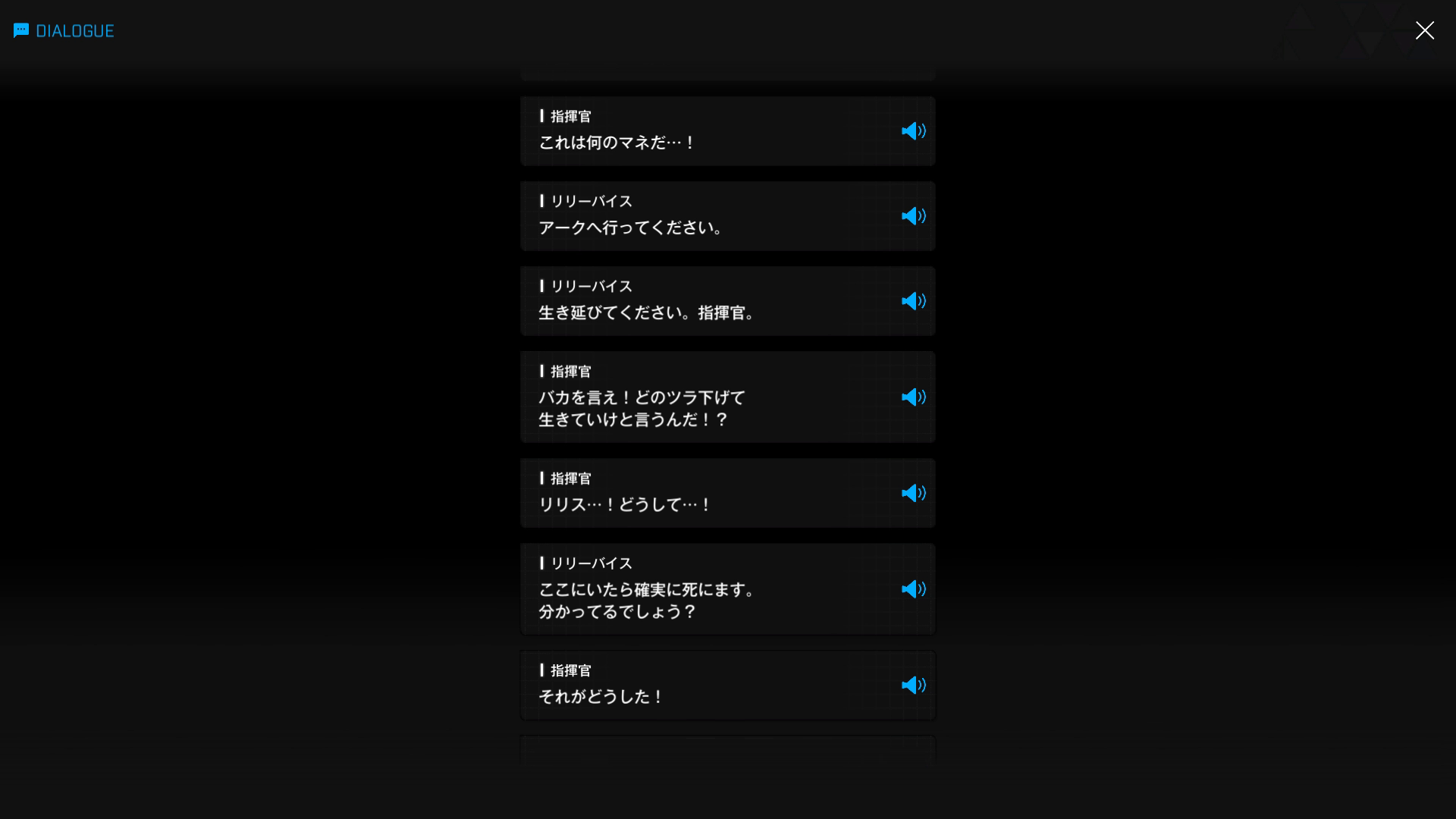Play voice for 「バカを言え！どのツラ下げて」
Image resolution: width=1456 pixels, height=819 pixels.
point(913,397)
